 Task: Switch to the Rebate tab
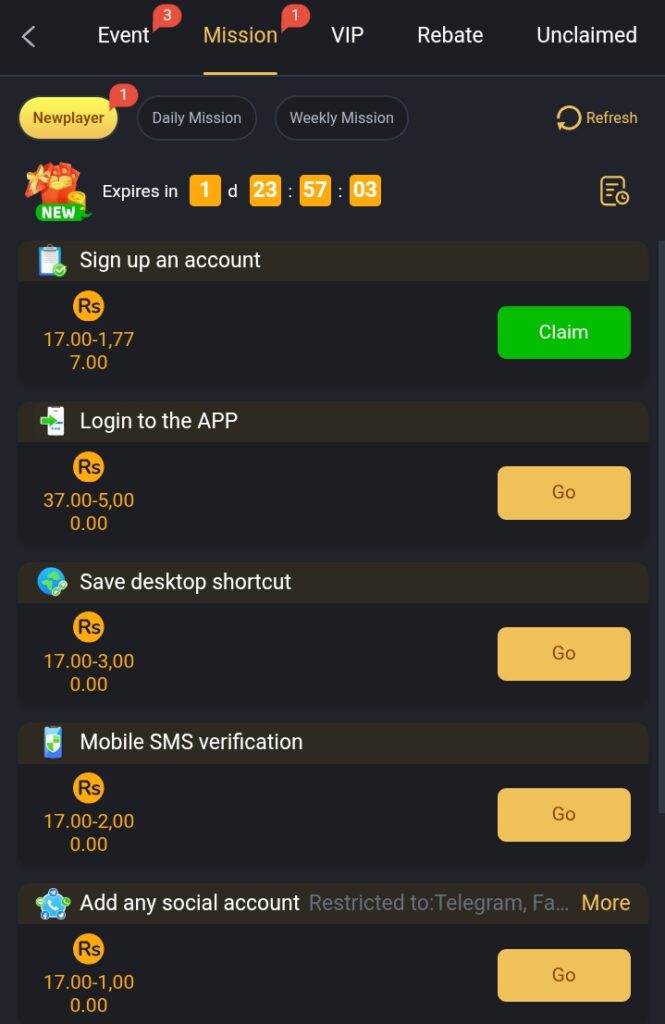tap(450, 35)
